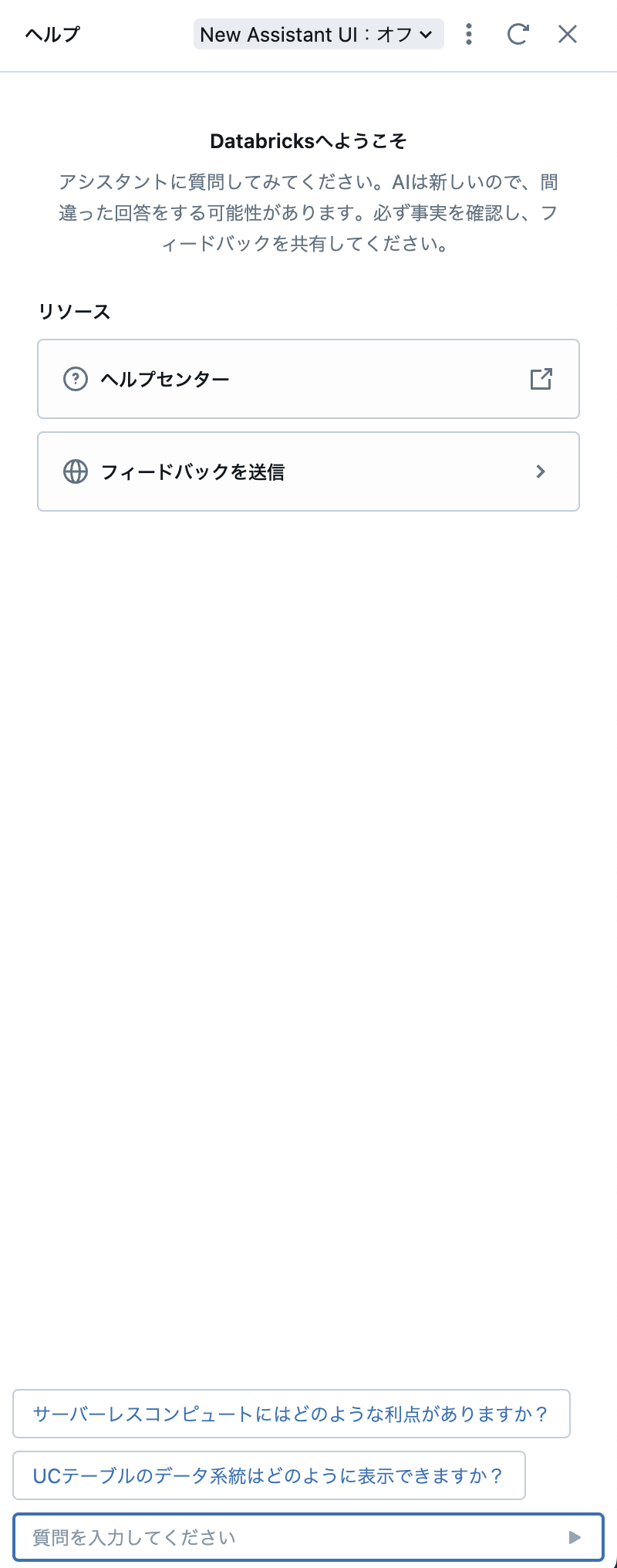
Task: Expand フィードバックを送信 with the right chevron
Action: point(541,471)
